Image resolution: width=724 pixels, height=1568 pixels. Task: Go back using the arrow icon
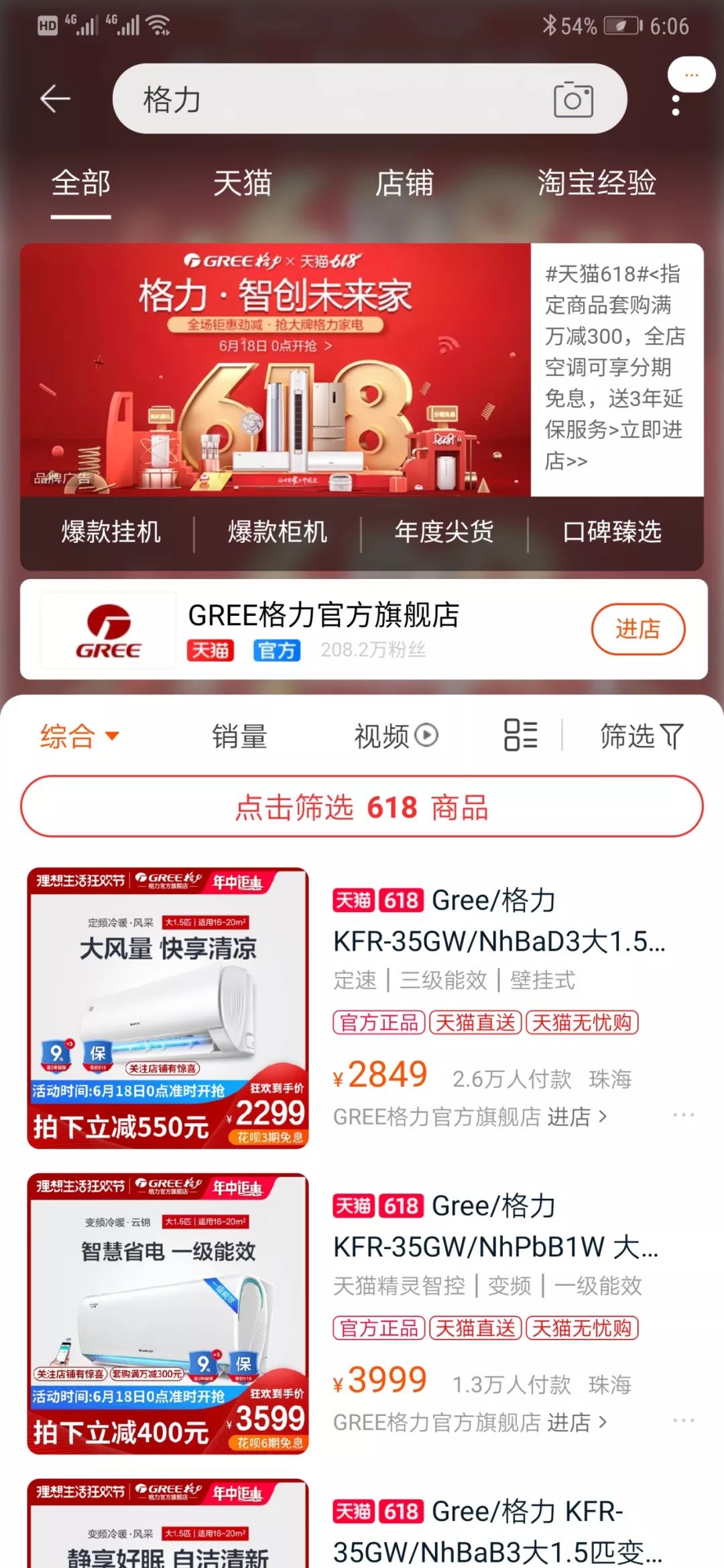(x=55, y=99)
